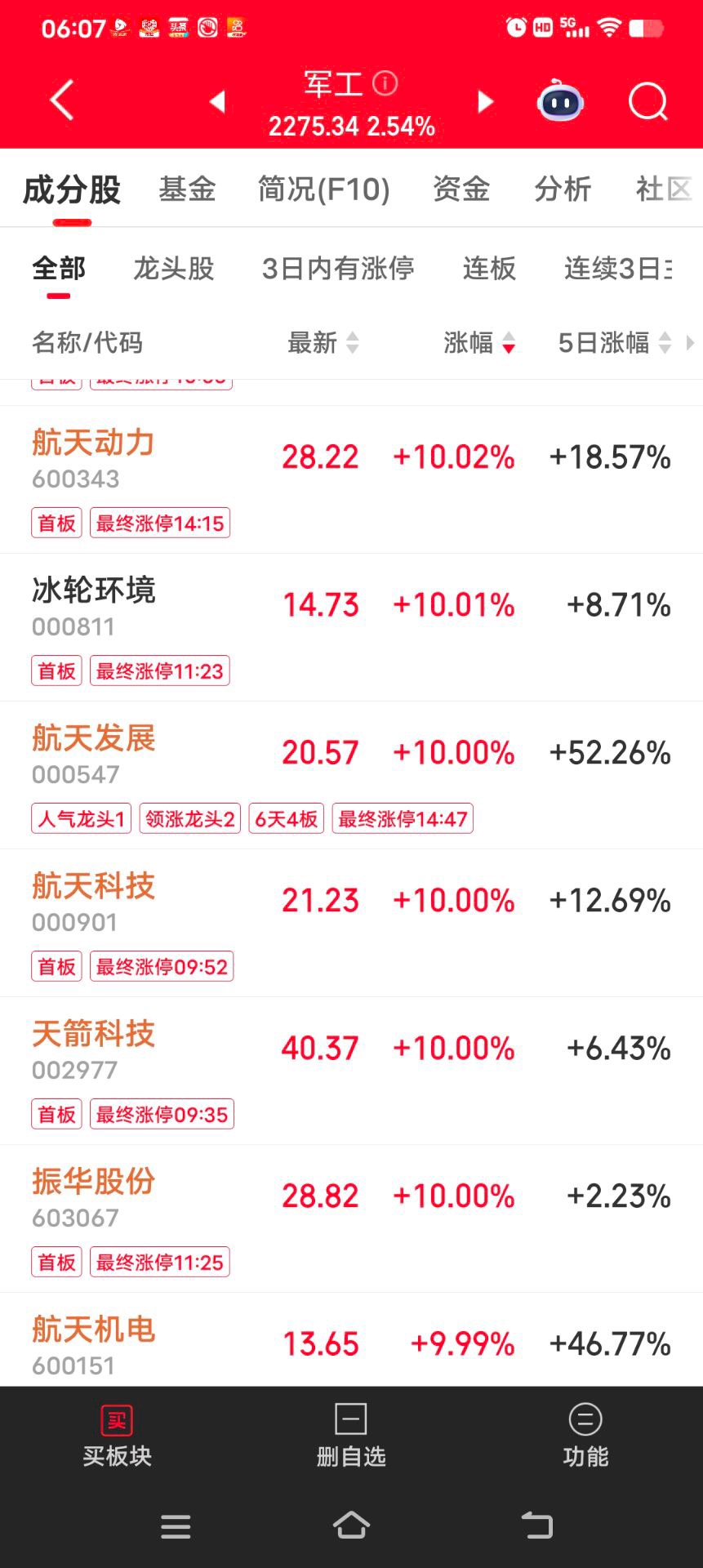The height and width of the screenshot is (1568, 703).
Task: Switch to the next sector with right triangle
Action: click(486, 101)
